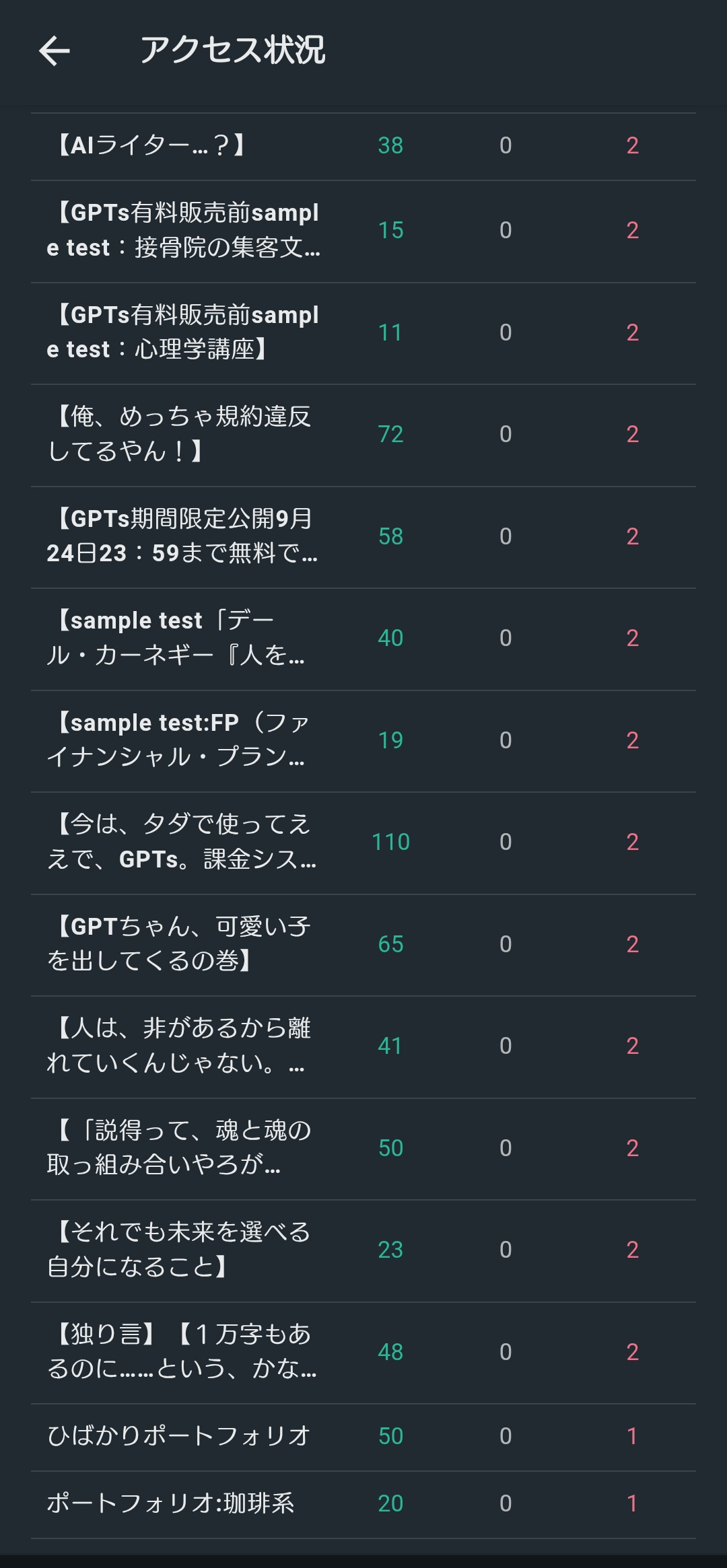727x1568 pixels.
Task: Open the sample test:FP row
Action: tap(182, 740)
